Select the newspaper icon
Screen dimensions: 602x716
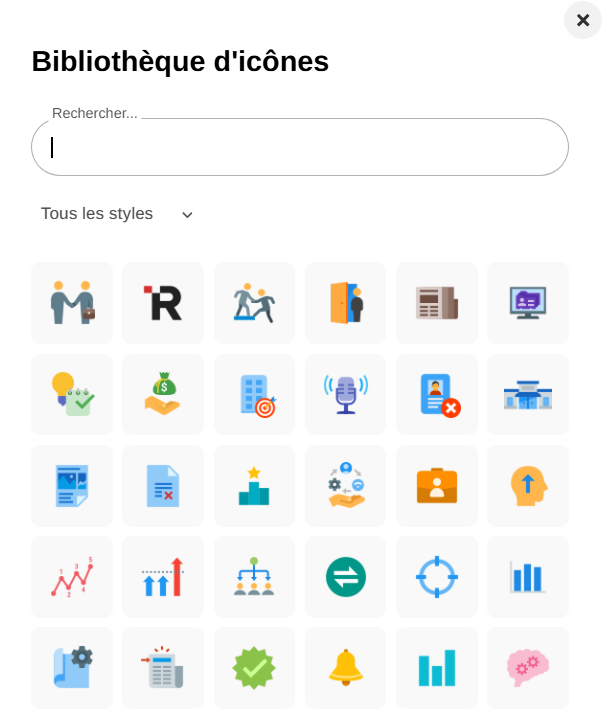[x=437, y=303]
